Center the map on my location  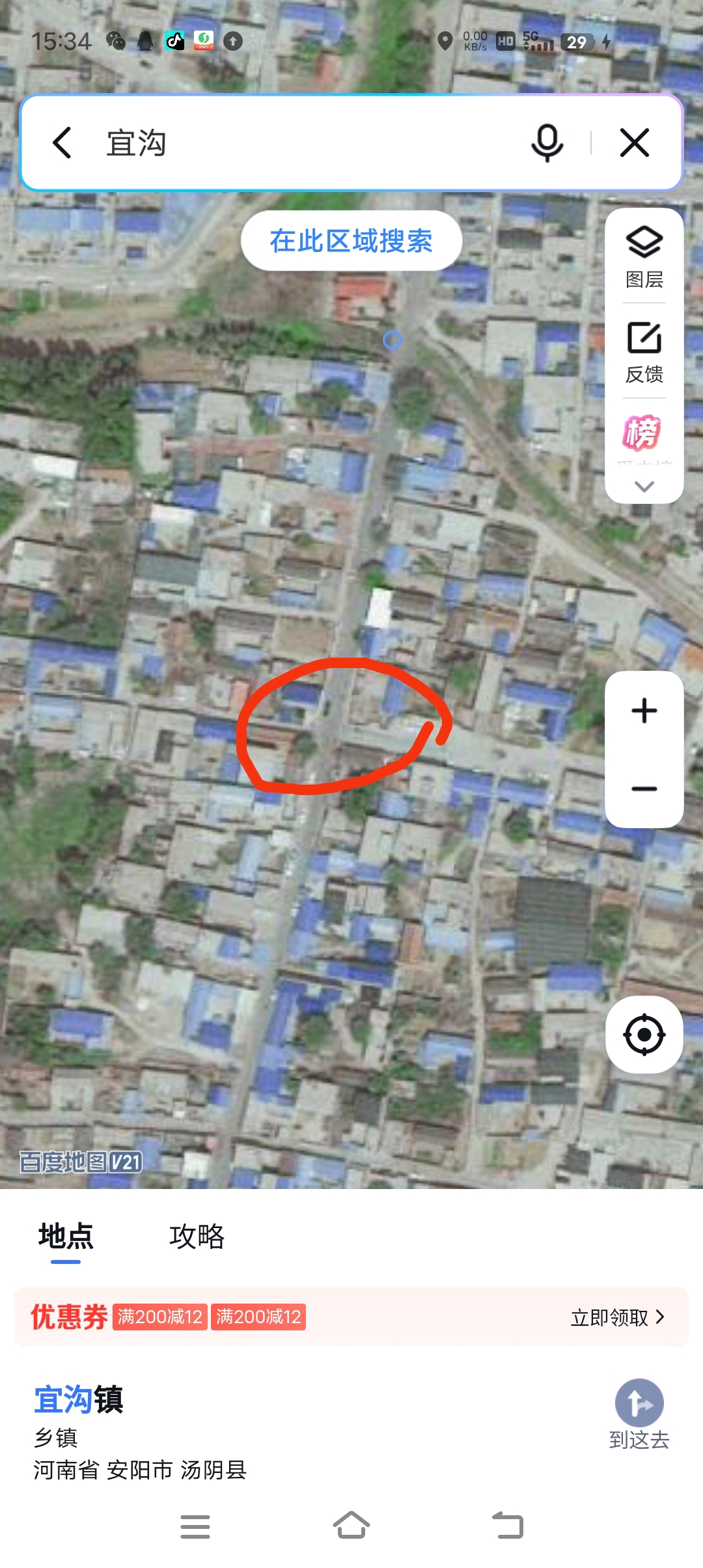[x=644, y=1034]
